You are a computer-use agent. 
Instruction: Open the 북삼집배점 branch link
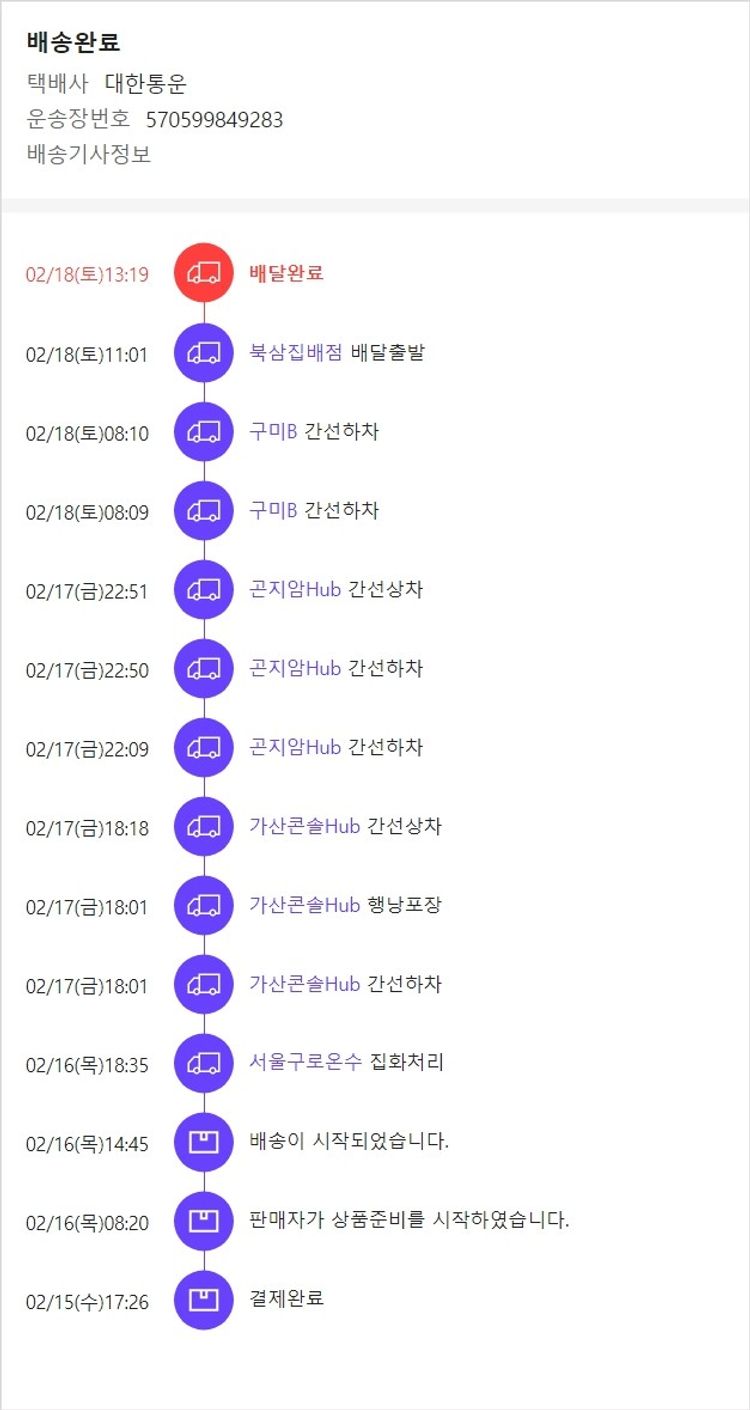pyautogui.click(x=296, y=352)
